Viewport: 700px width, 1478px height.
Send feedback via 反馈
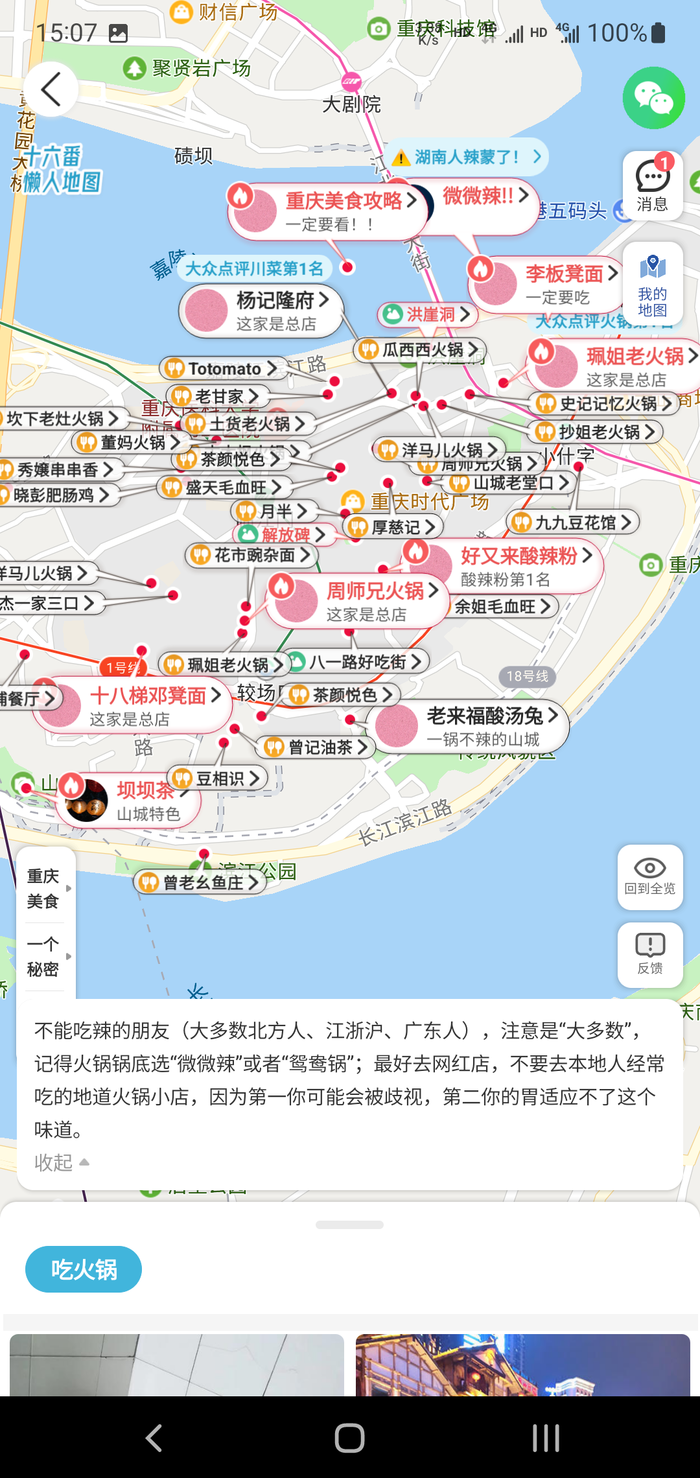[x=650, y=954]
